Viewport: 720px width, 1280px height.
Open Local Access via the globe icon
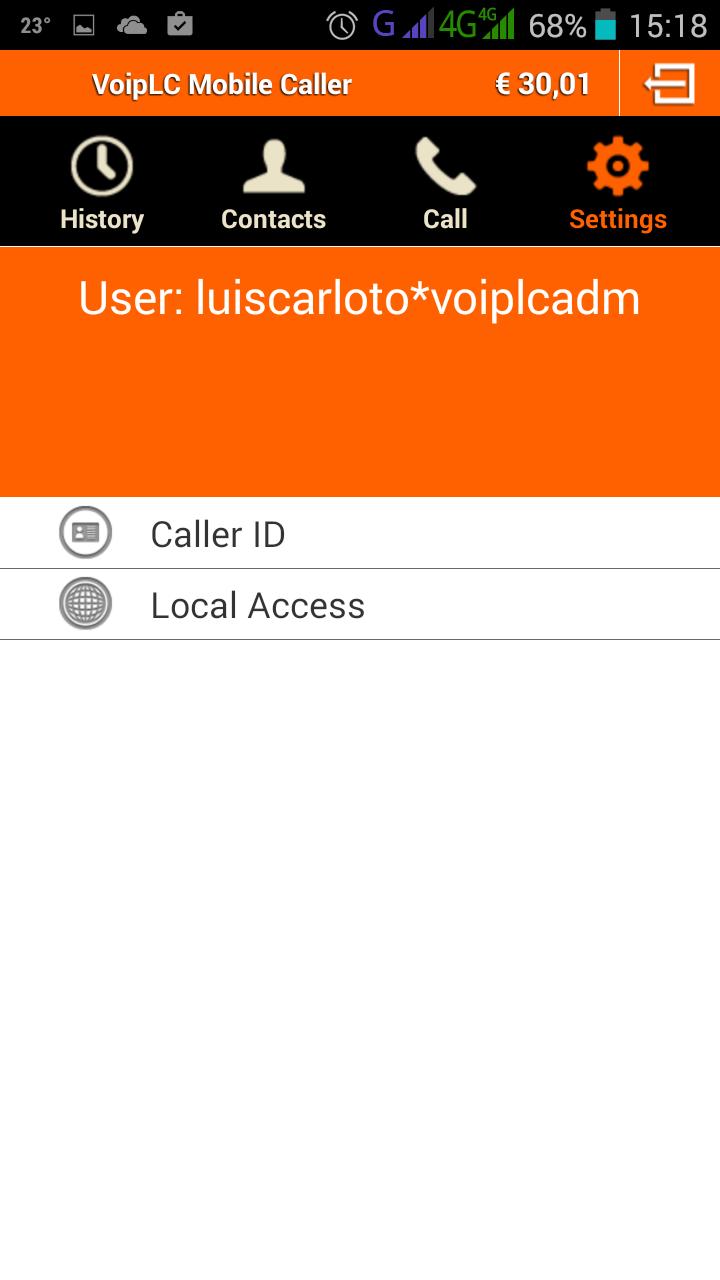[x=85, y=604]
